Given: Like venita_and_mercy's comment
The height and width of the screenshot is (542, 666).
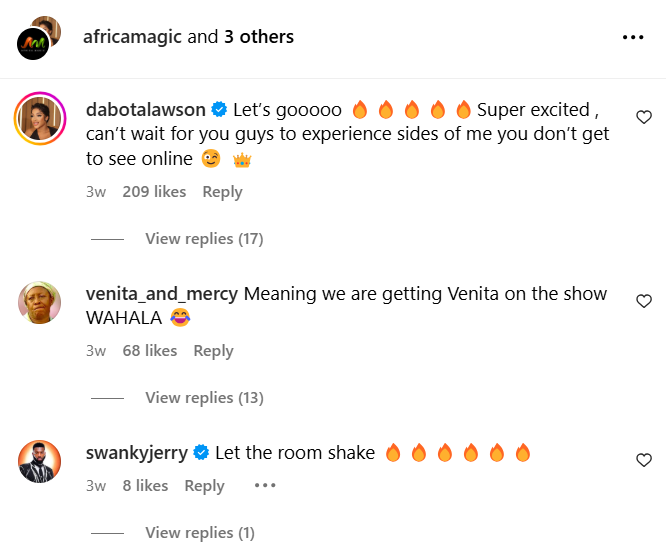Looking at the screenshot, I should 644,301.
